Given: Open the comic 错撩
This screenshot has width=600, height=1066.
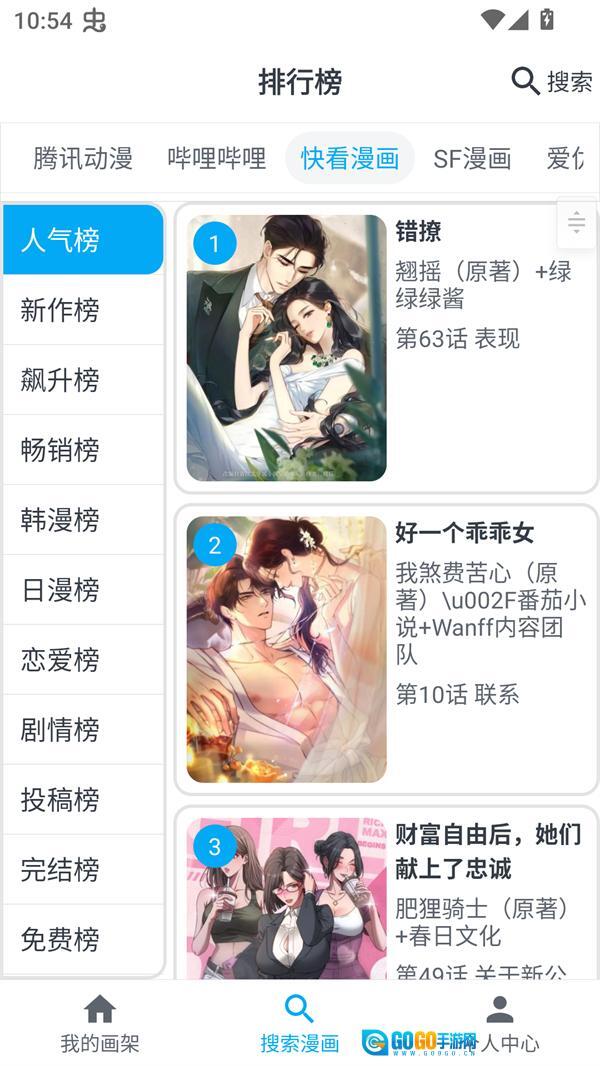Looking at the screenshot, I should point(386,348).
